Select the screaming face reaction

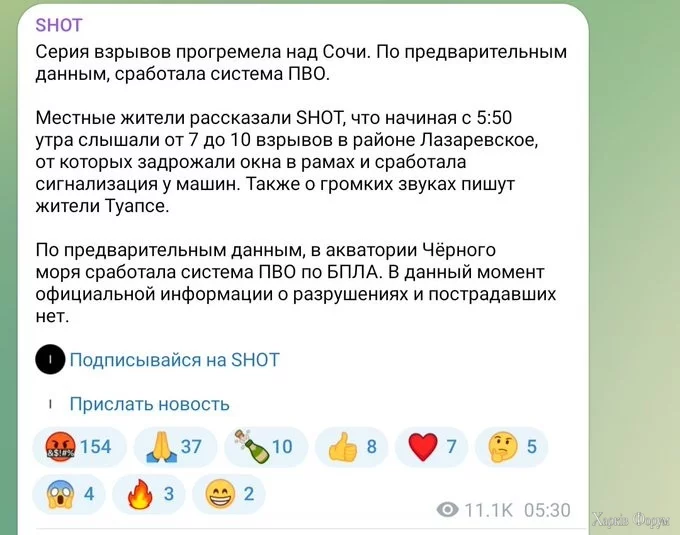click(68, 494)
